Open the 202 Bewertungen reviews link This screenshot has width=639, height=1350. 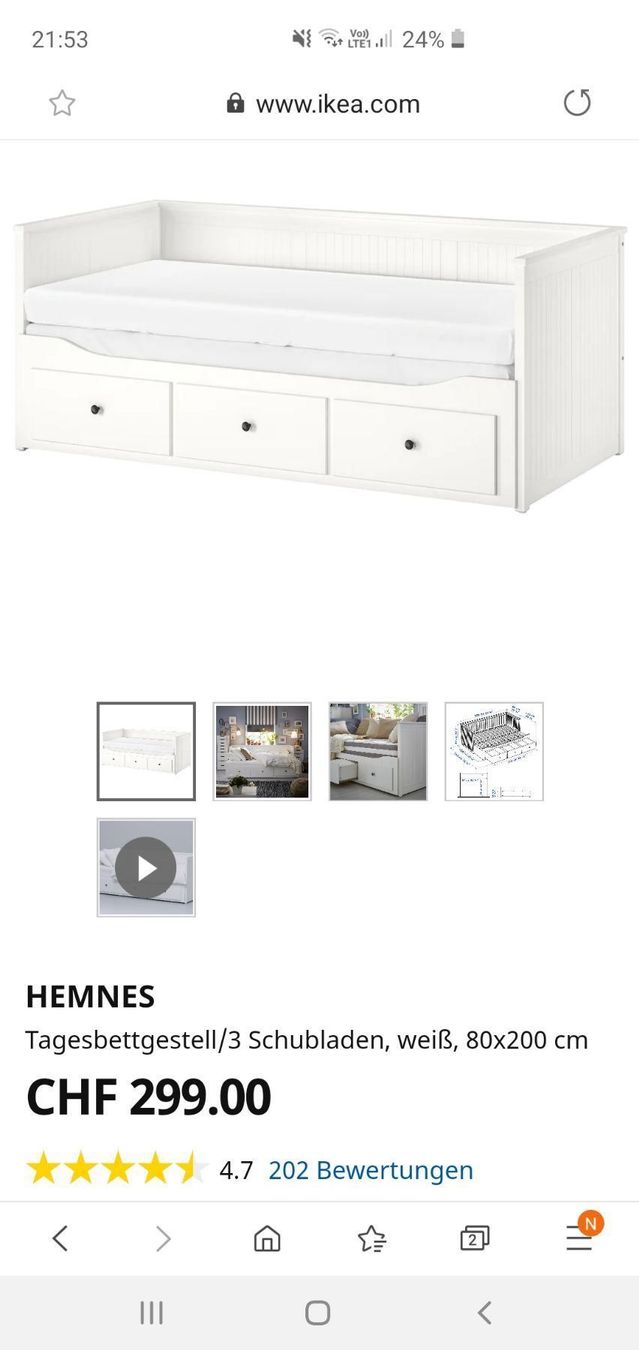click(370, 1170)
